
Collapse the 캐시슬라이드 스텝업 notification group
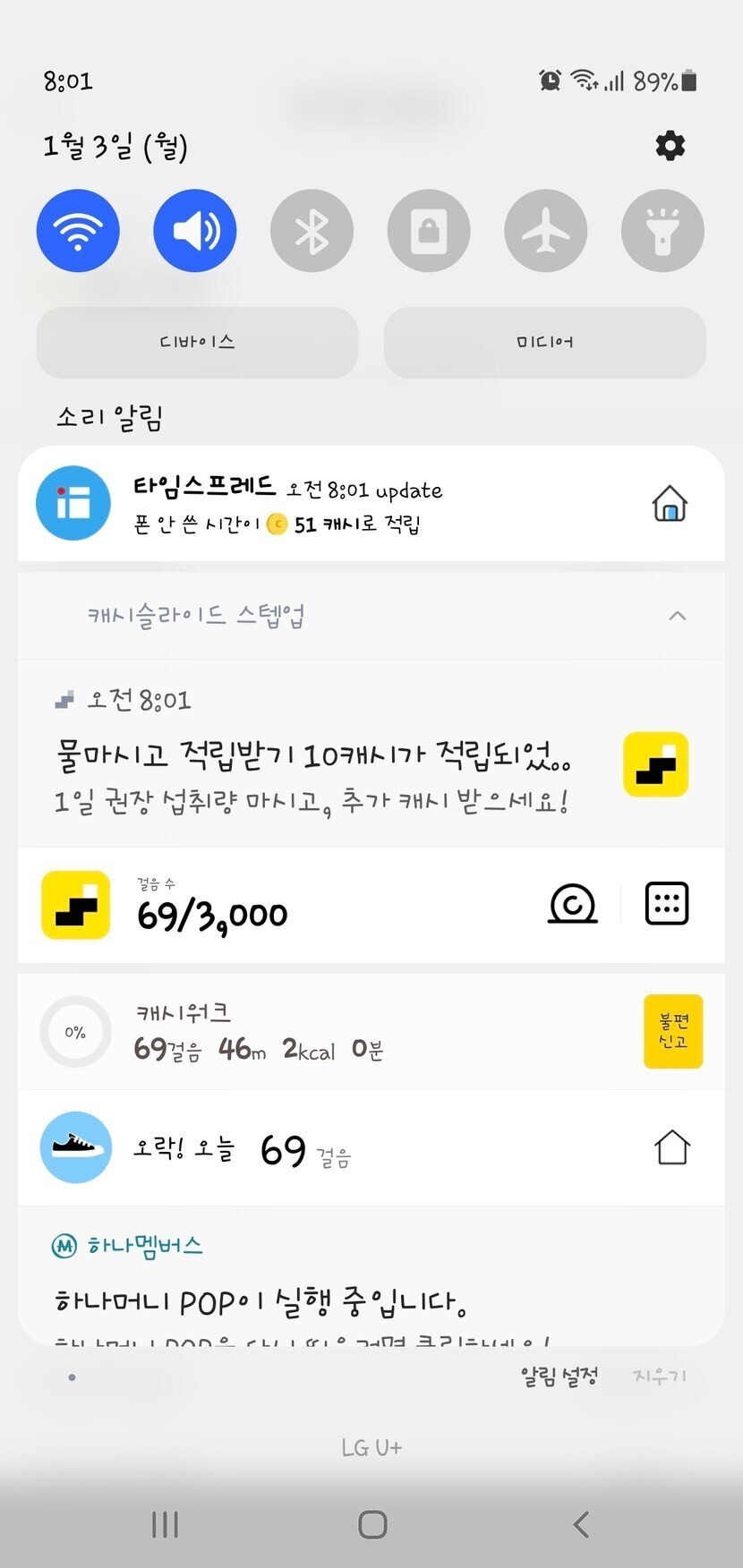point(678,616)
